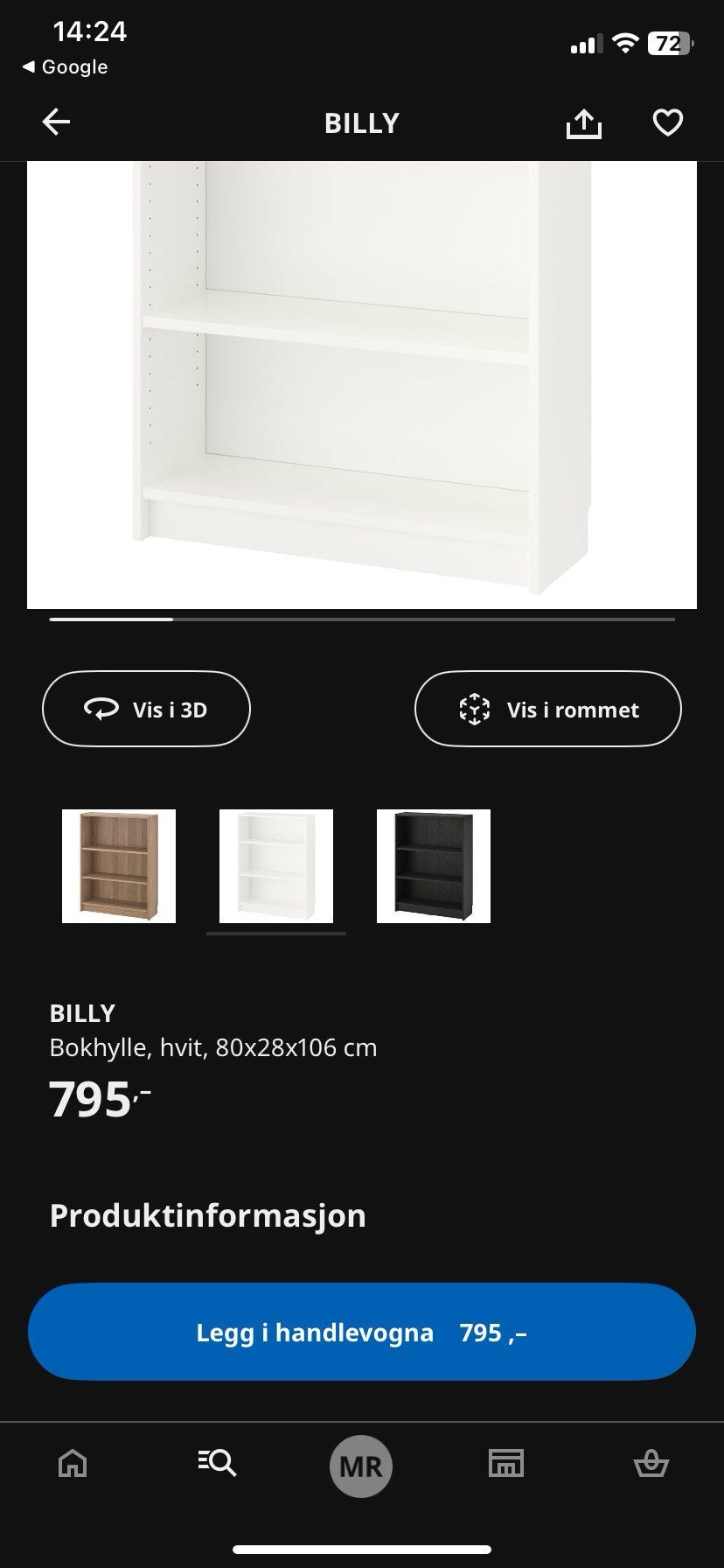Select the white bookcase color variant

click(276, 867)
